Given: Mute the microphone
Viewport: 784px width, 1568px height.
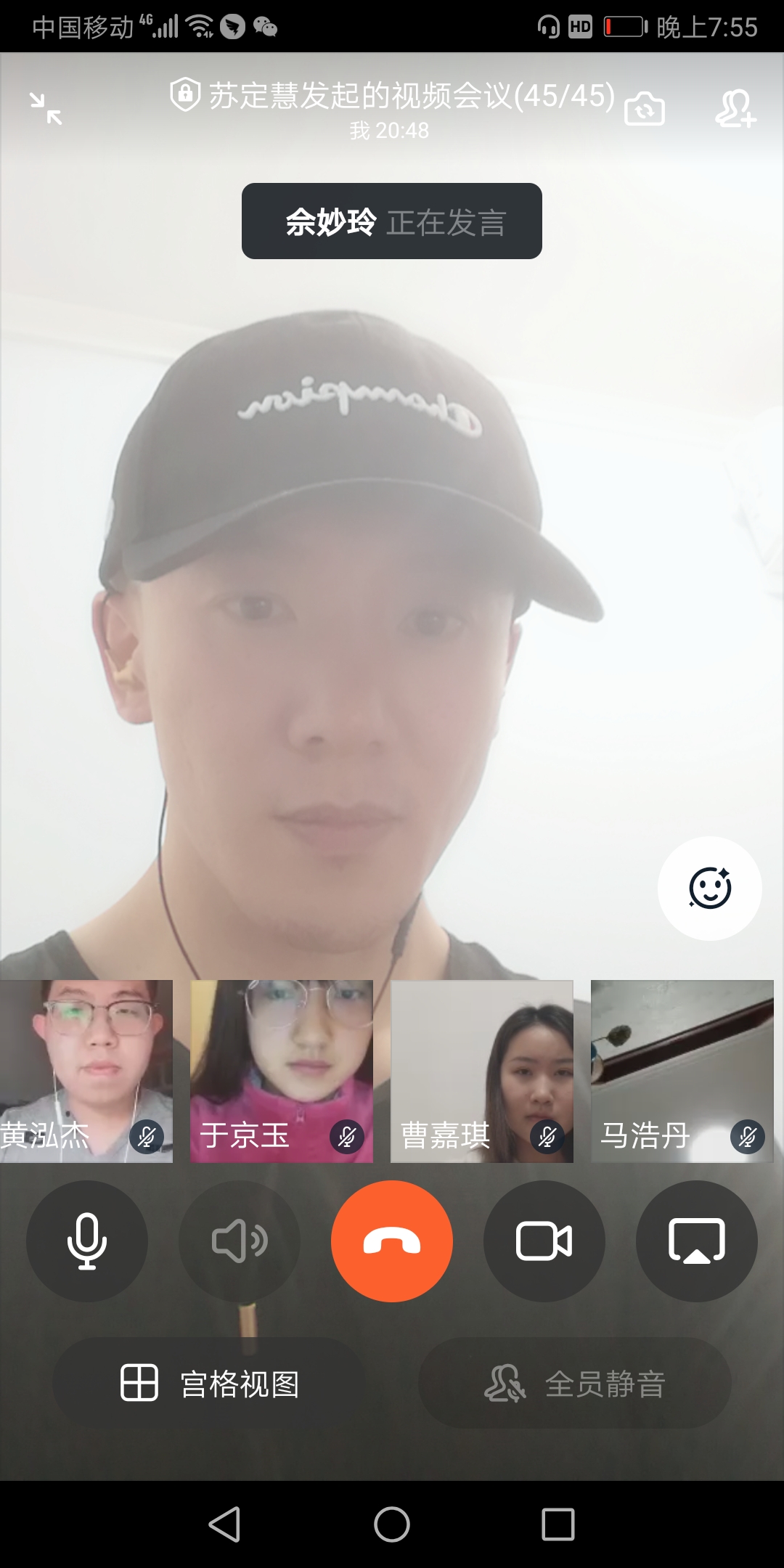Looking at the screenshot, I should tap(87, 1241).
